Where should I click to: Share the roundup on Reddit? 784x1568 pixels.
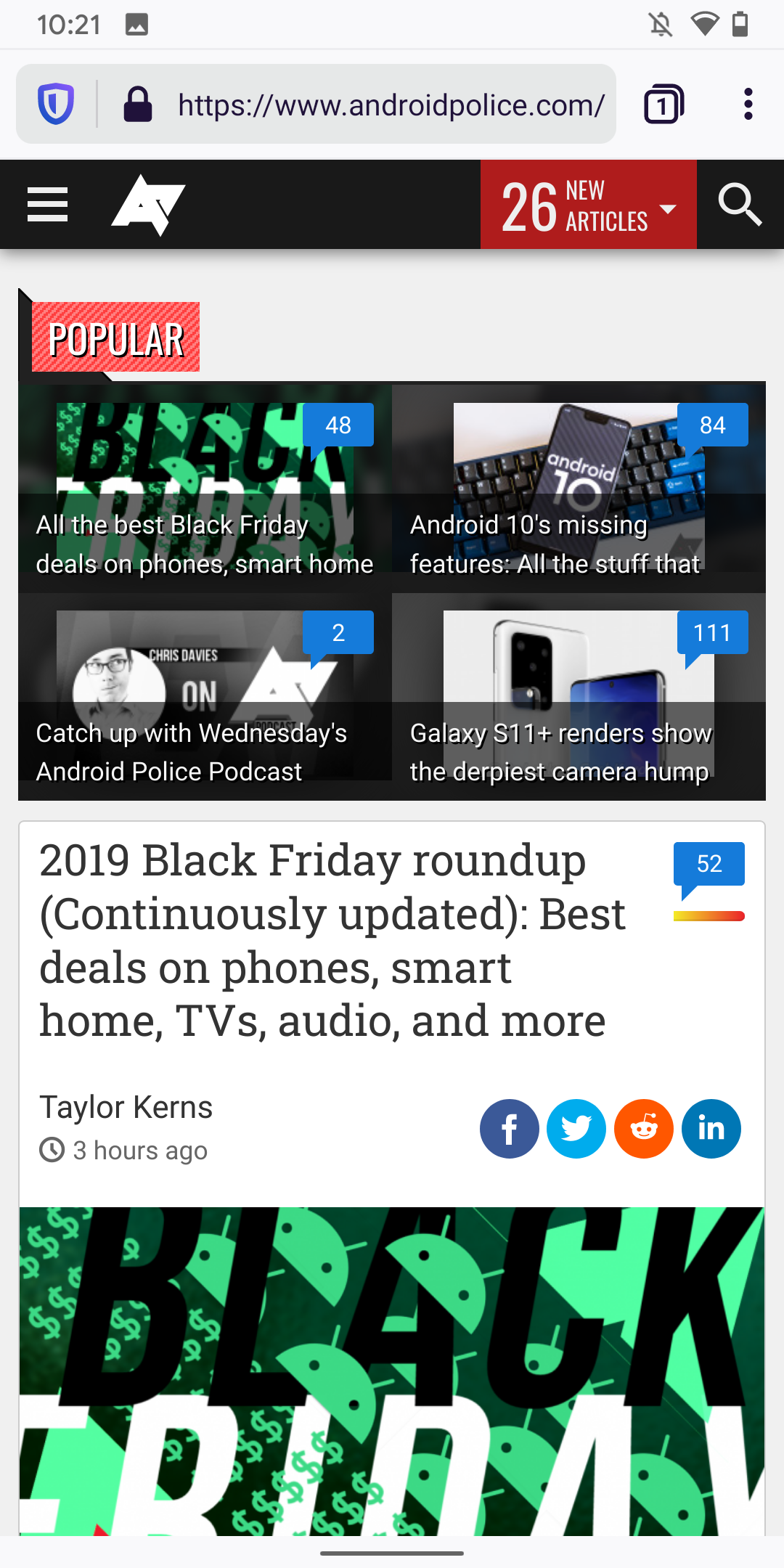click(644, 1129)
